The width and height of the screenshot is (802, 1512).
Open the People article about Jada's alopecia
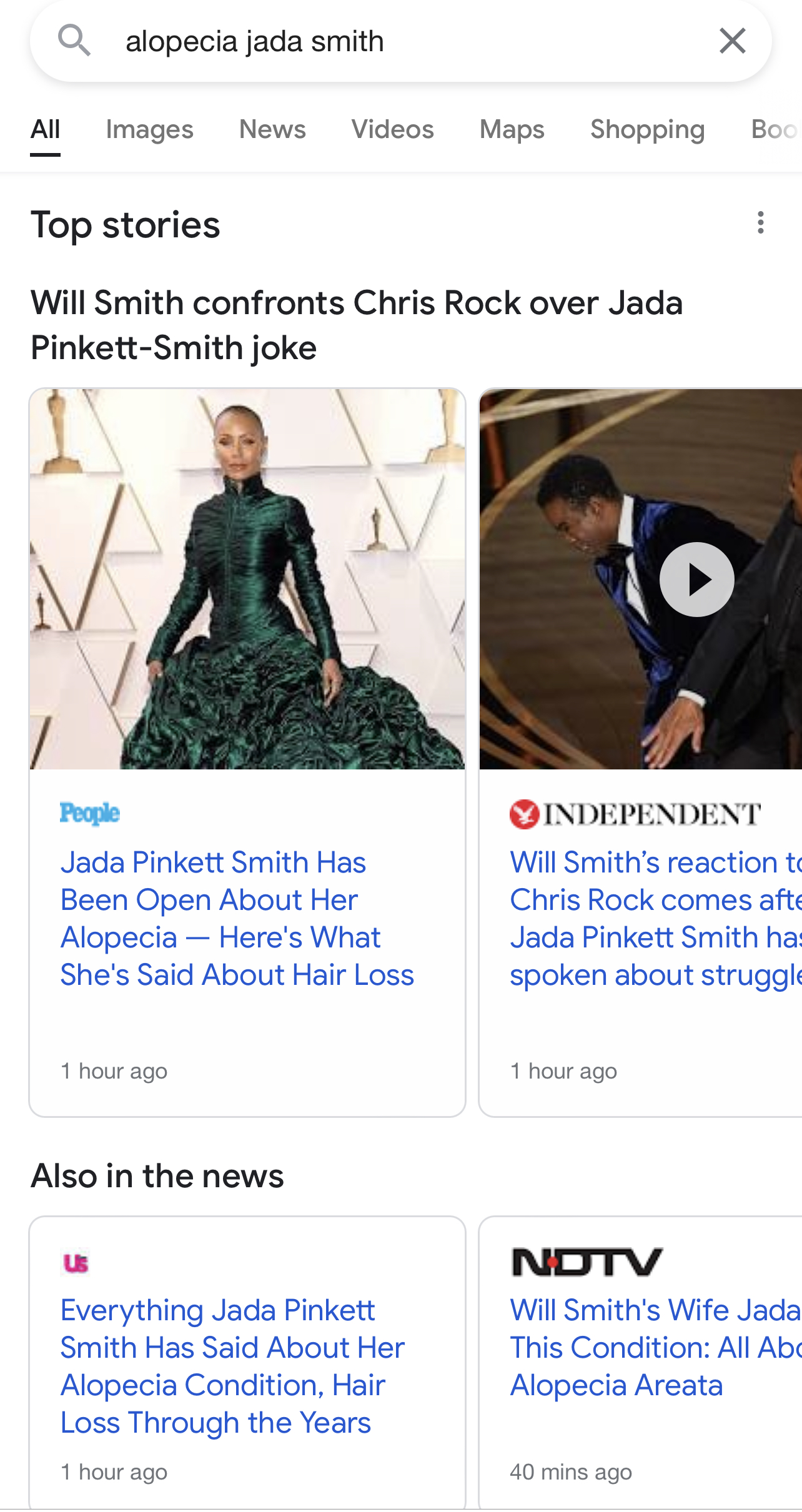(237, 918)
